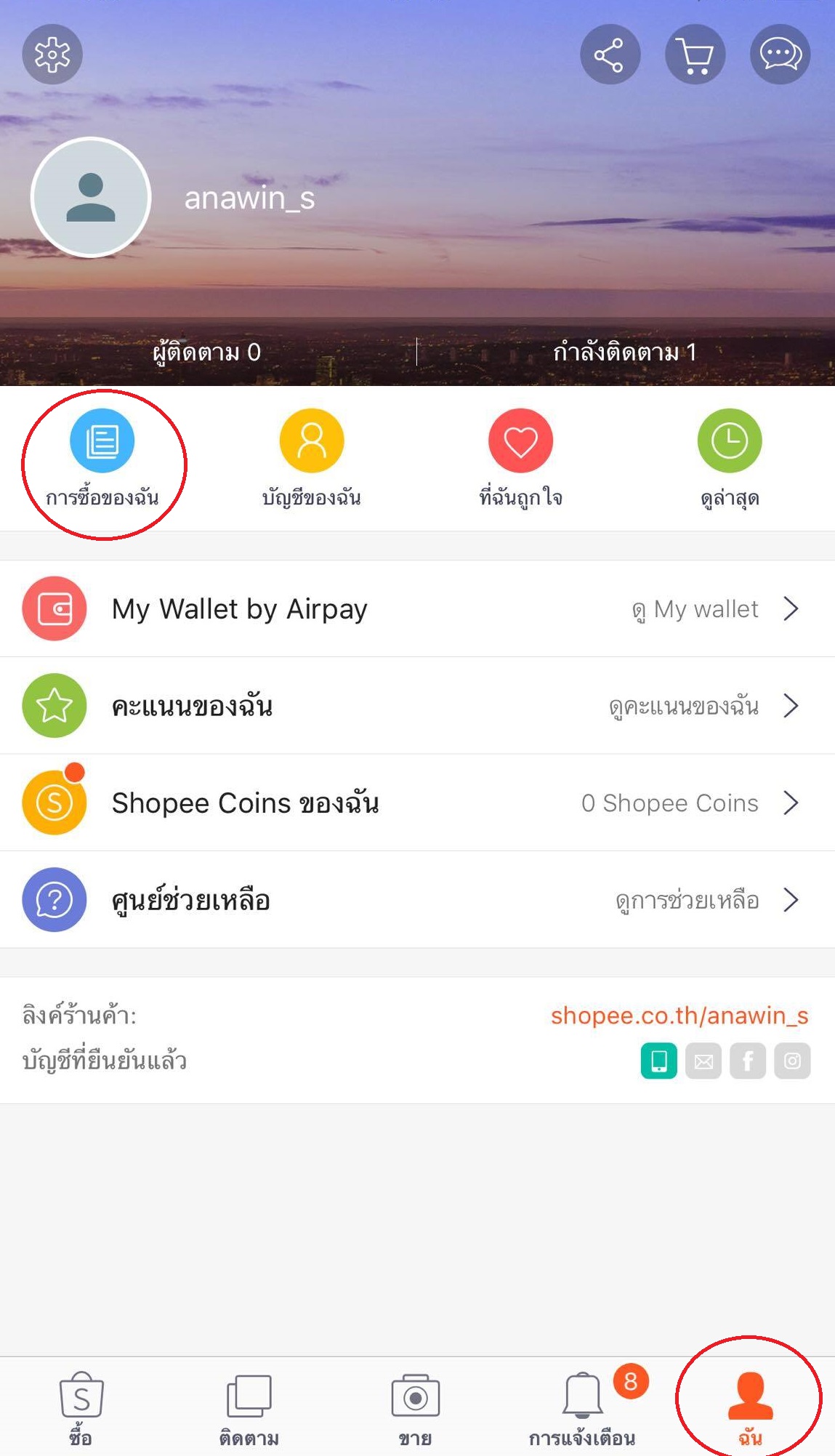Open คะแนนของฉัน ratings row
The width and height of the screenshot is (835, 1456).
coord(417,706)
